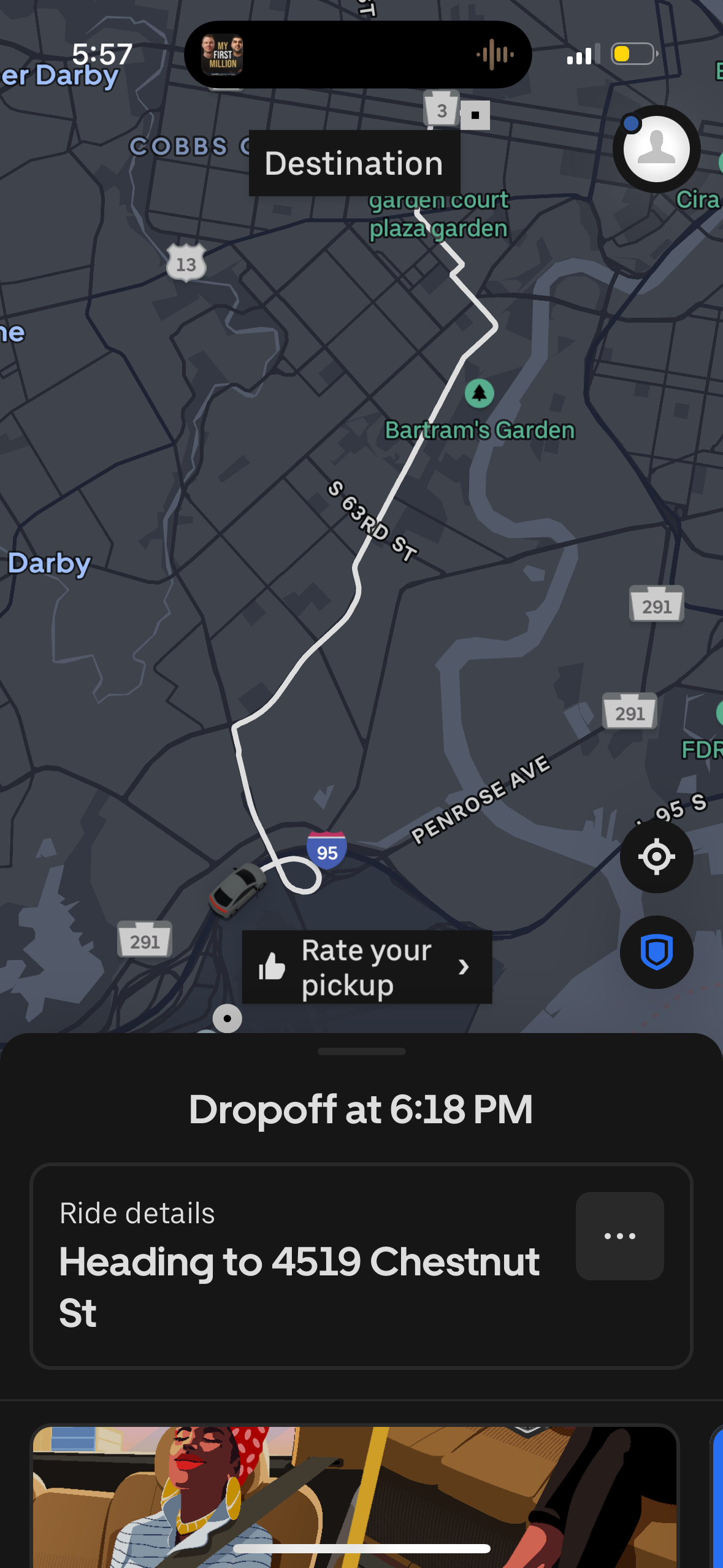Tap the Destination label callout
This screenshot has width=723, height=1568.
(x=354, y=163)
